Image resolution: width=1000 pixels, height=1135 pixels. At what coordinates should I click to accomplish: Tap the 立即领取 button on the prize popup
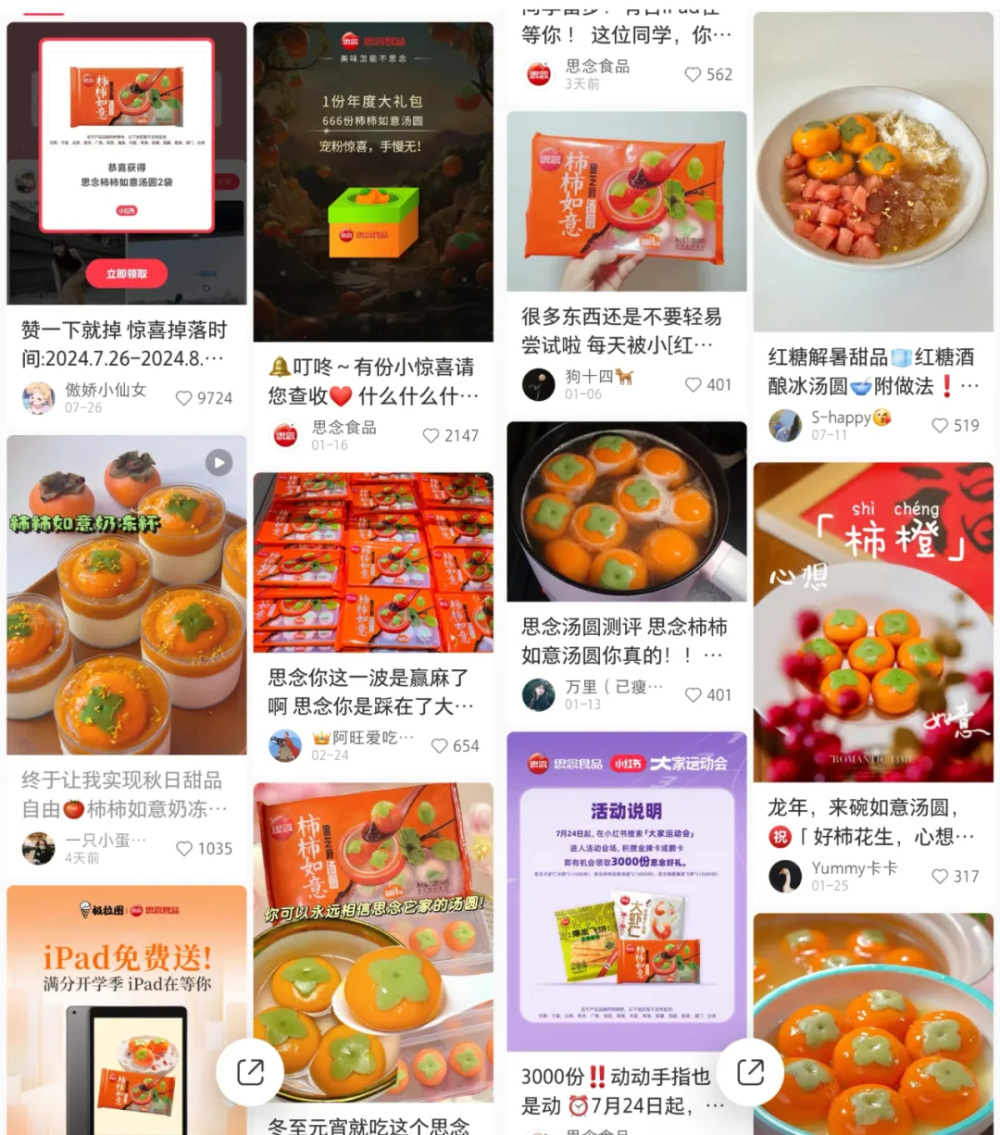(x=129, y=273)
